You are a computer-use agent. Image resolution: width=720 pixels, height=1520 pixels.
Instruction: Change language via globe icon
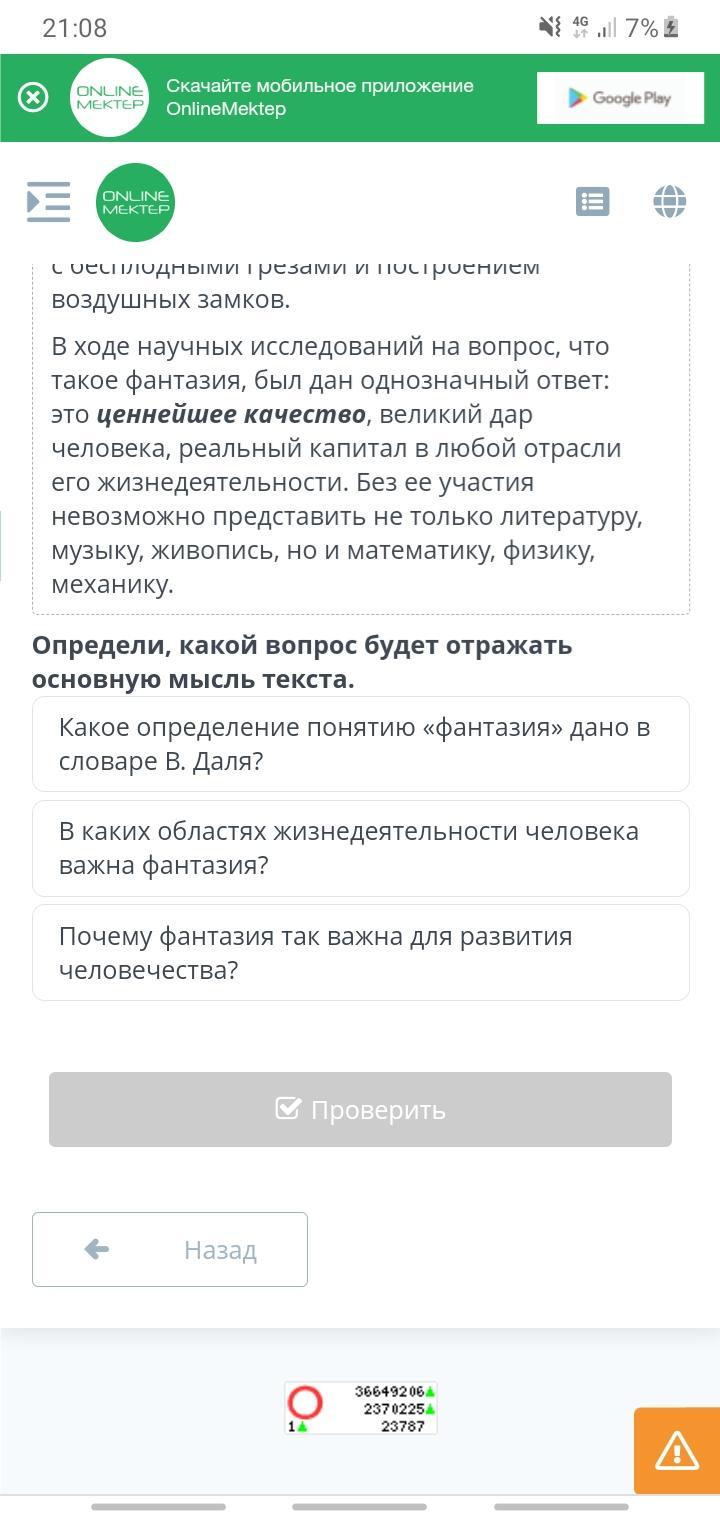click(x=669, y=202)
